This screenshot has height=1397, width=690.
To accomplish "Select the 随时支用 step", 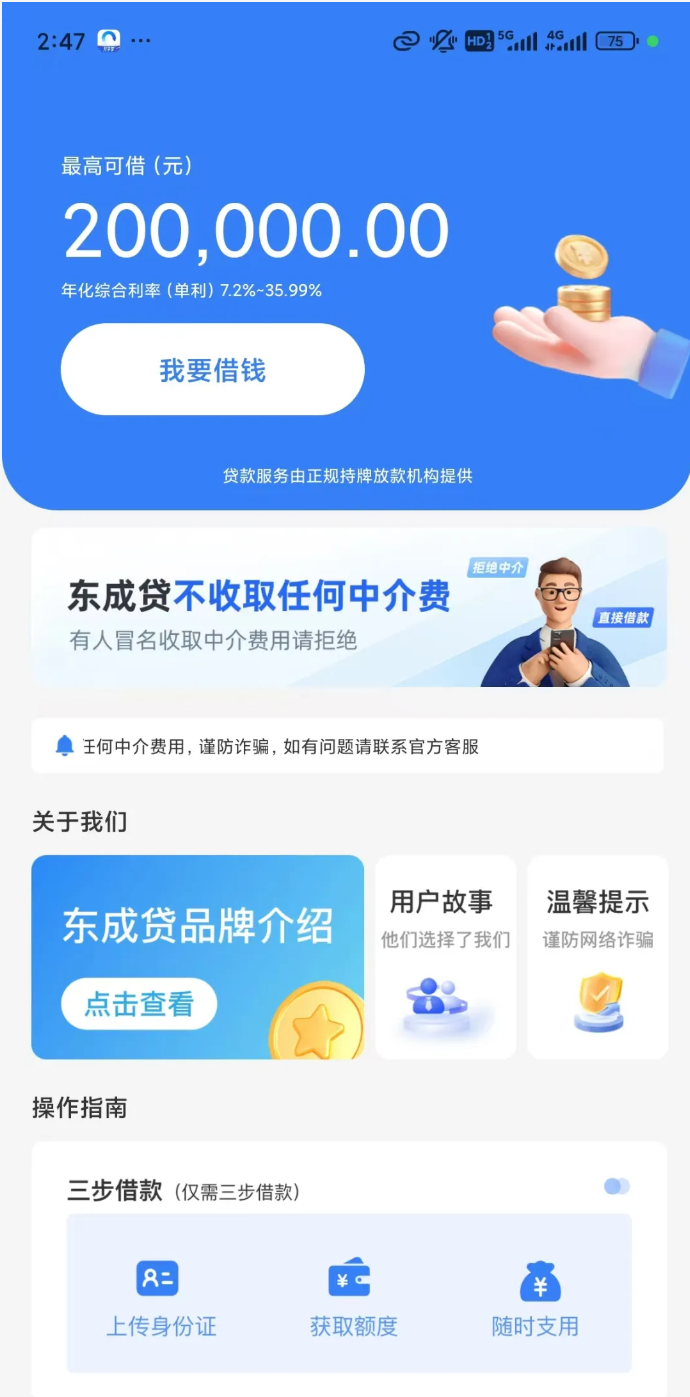I will coord(535,1298).
